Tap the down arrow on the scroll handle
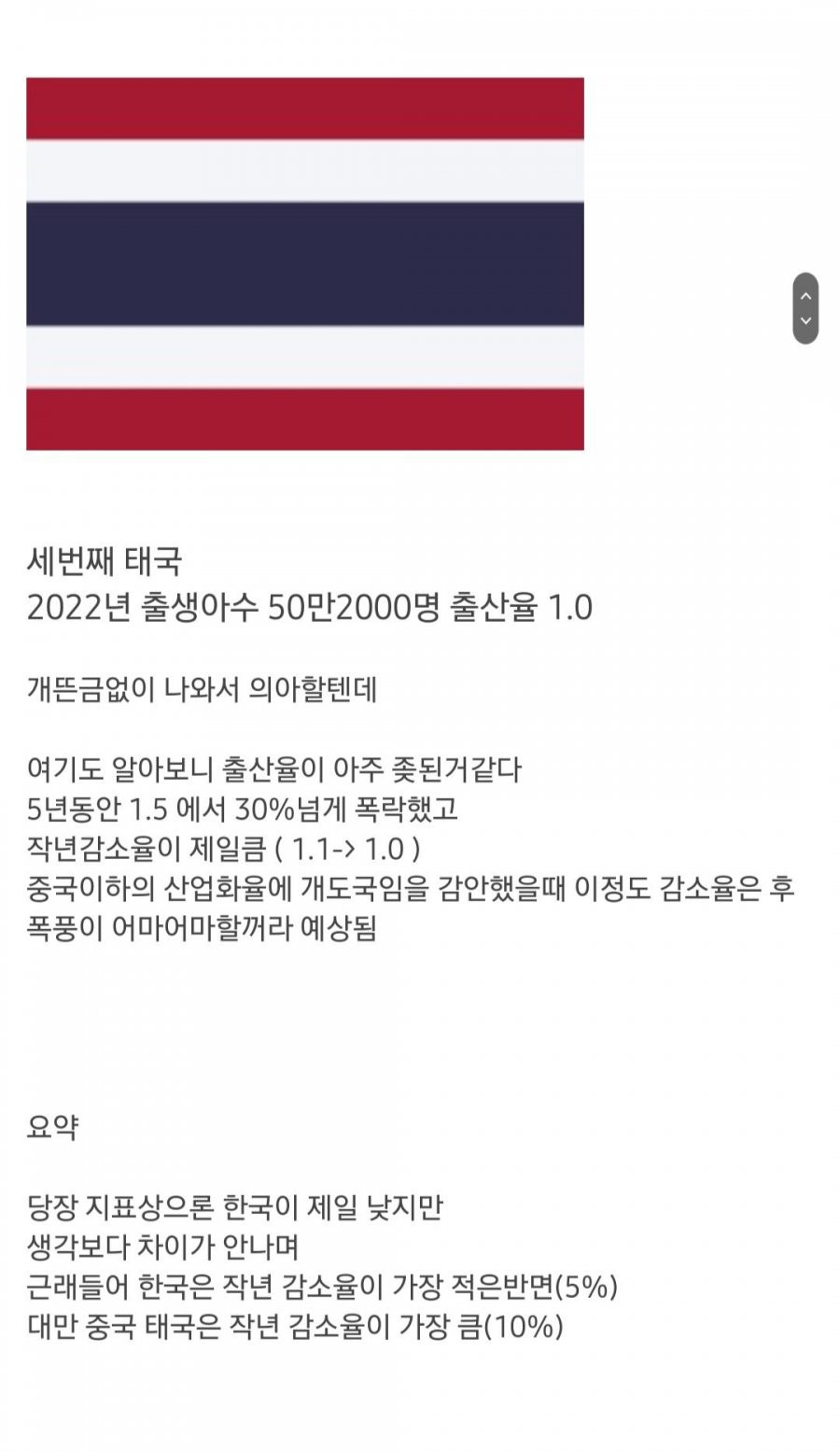Image resolution: width=840 pixels, height=1452 pixels. pyautogui.click(x=805, y=321)
